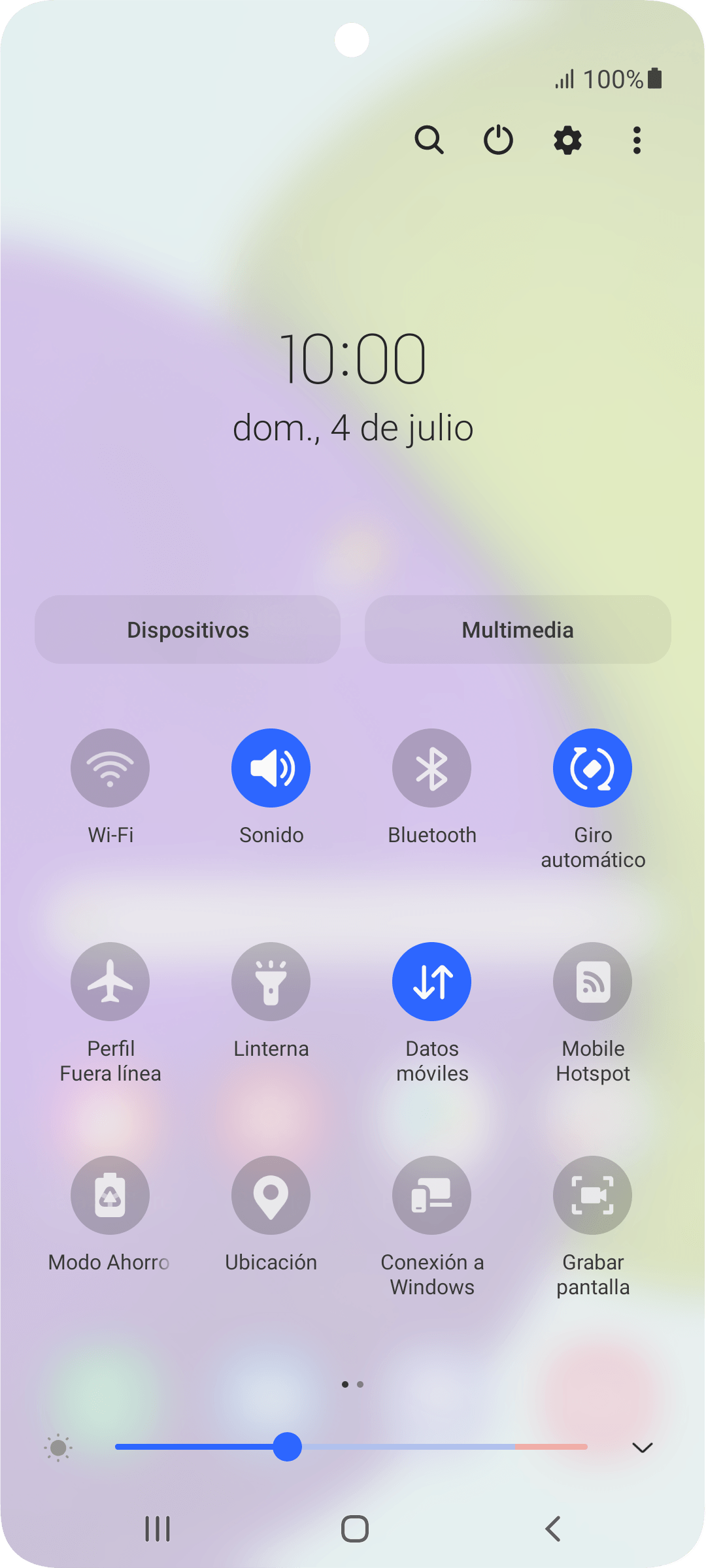
Task: Turn on Modo Ahorro
Action: point(110,1195)
